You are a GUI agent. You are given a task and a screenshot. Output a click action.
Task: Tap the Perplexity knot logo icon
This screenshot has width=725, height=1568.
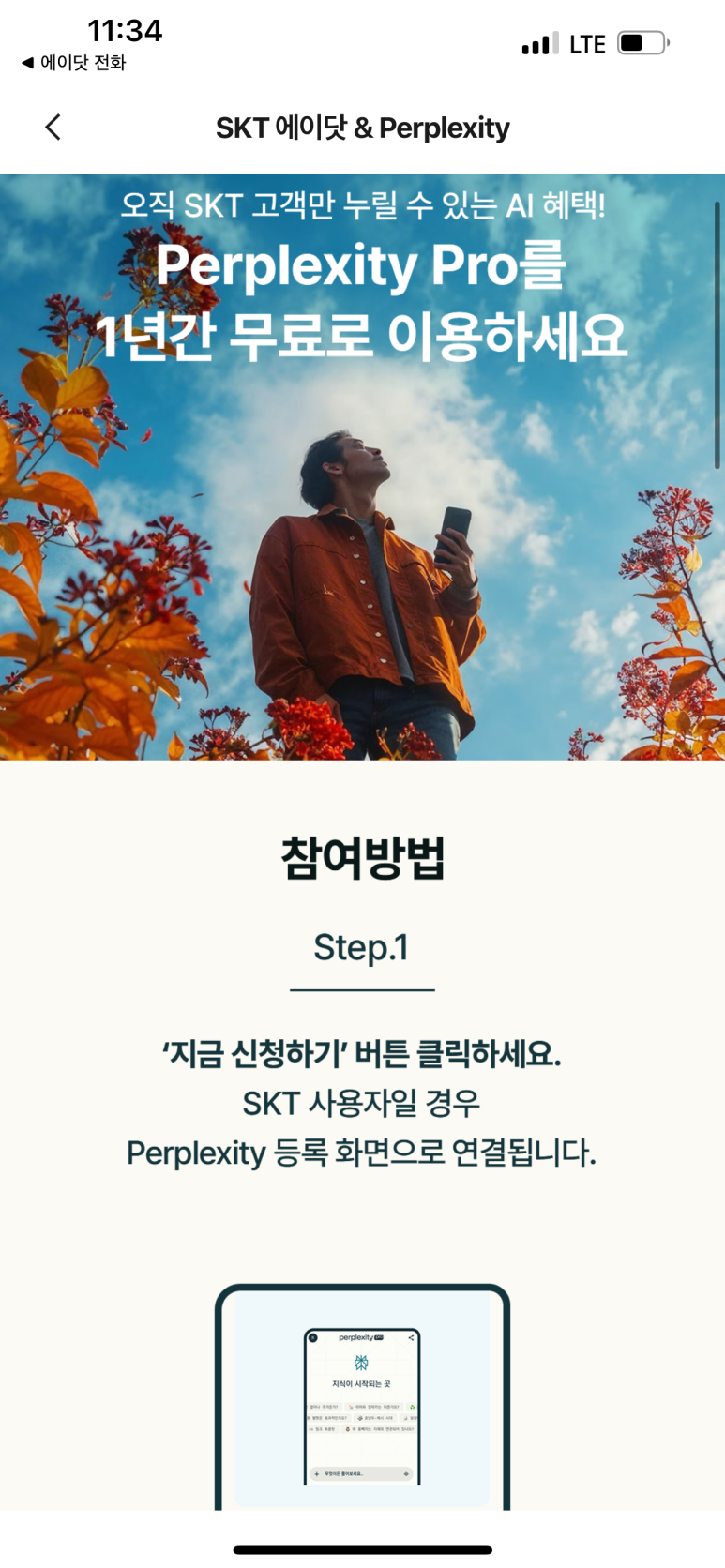point(360,1364)
